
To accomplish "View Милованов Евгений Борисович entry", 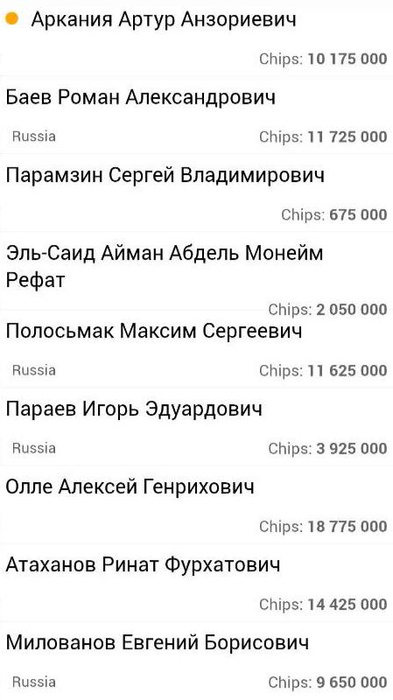I will pyautogui.click(x=196, y=661).
